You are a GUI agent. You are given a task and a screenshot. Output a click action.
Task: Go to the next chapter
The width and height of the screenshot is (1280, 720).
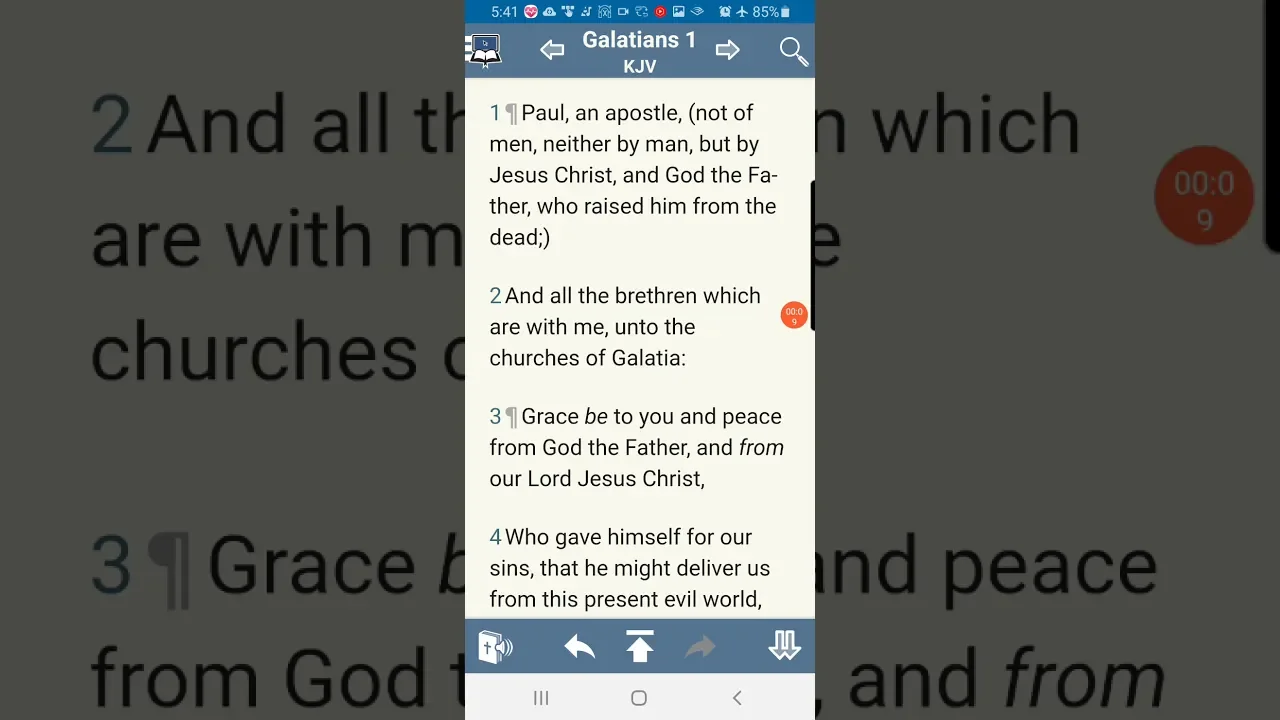tap(727, 50)
